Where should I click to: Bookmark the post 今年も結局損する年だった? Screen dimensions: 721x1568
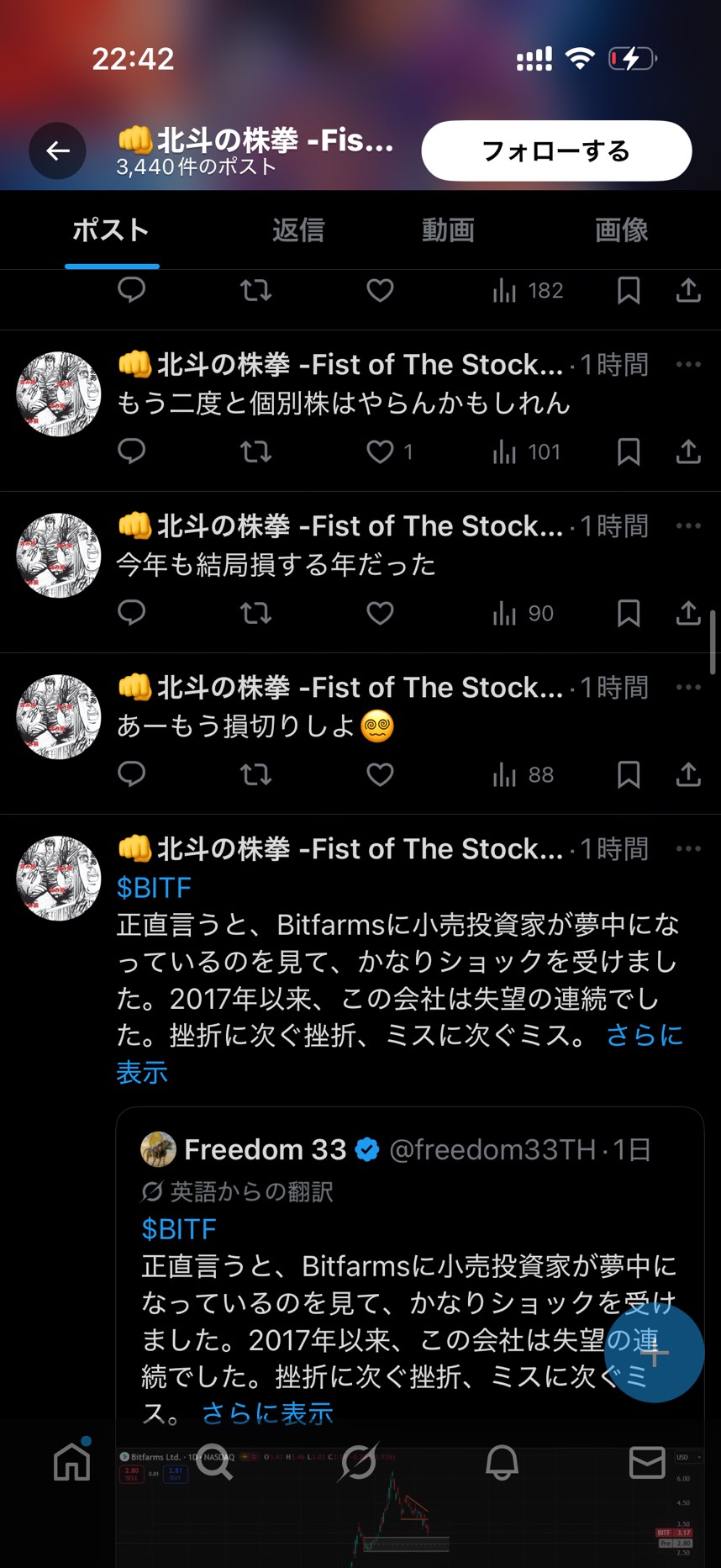629,613
